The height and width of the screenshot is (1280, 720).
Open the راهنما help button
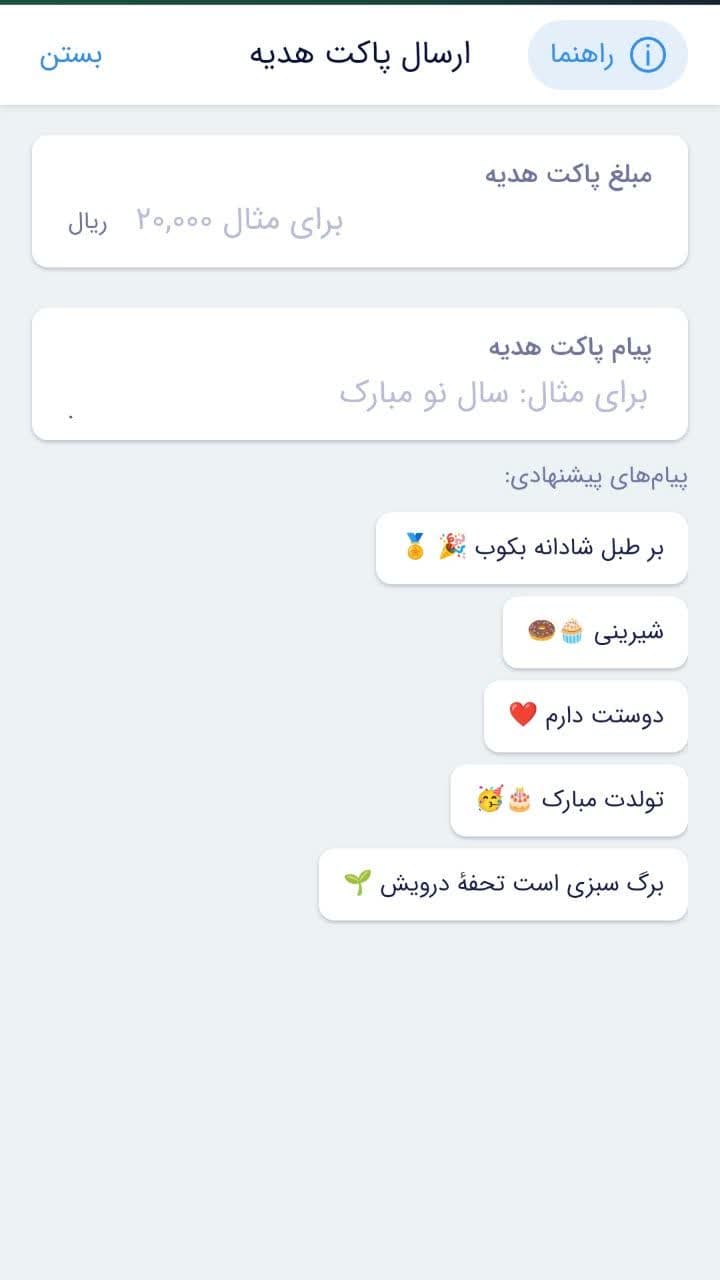(608, 55)
